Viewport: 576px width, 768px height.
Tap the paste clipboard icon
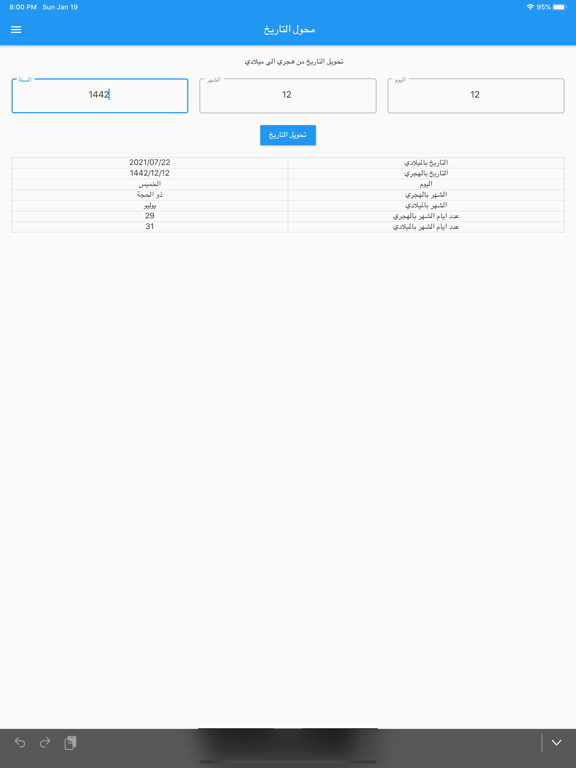[x=70, y=743]
